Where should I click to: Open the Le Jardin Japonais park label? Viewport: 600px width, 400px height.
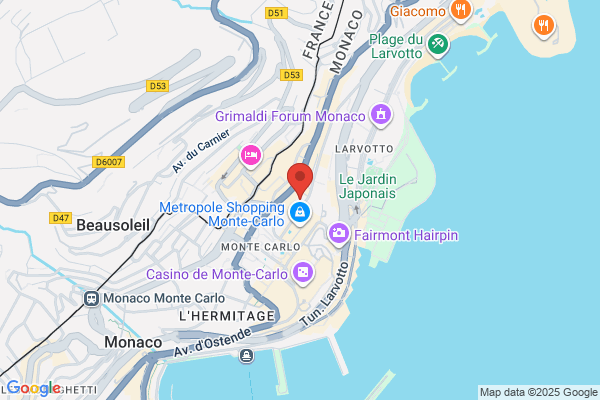367,186
